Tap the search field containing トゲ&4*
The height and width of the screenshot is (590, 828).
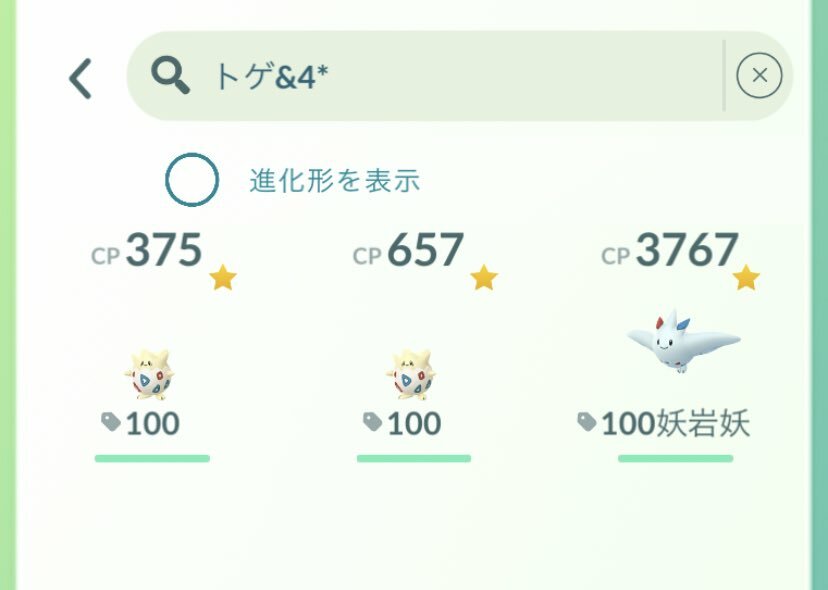tap(430, 76)
